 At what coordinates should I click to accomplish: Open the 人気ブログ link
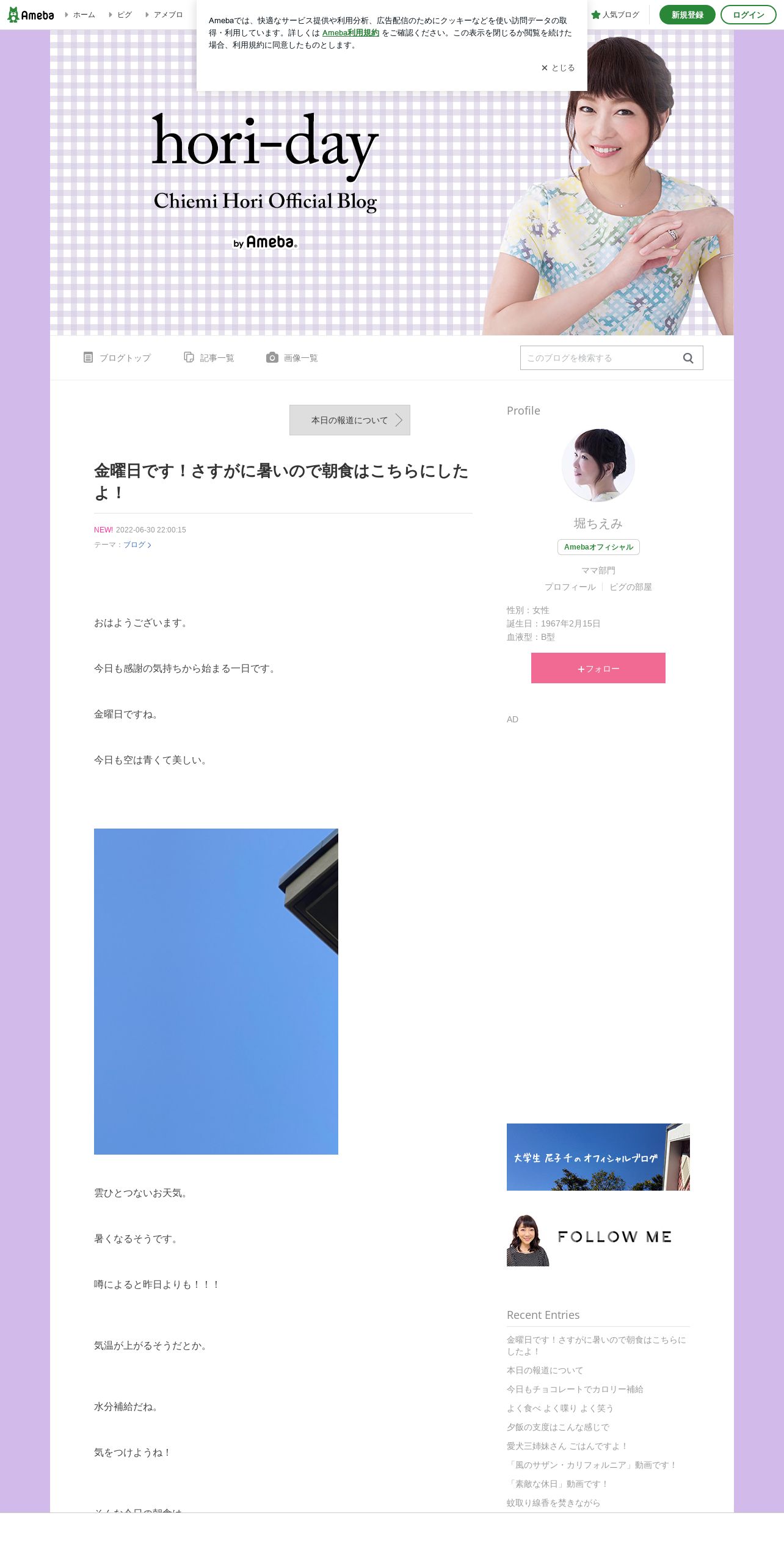coord(615,15)
